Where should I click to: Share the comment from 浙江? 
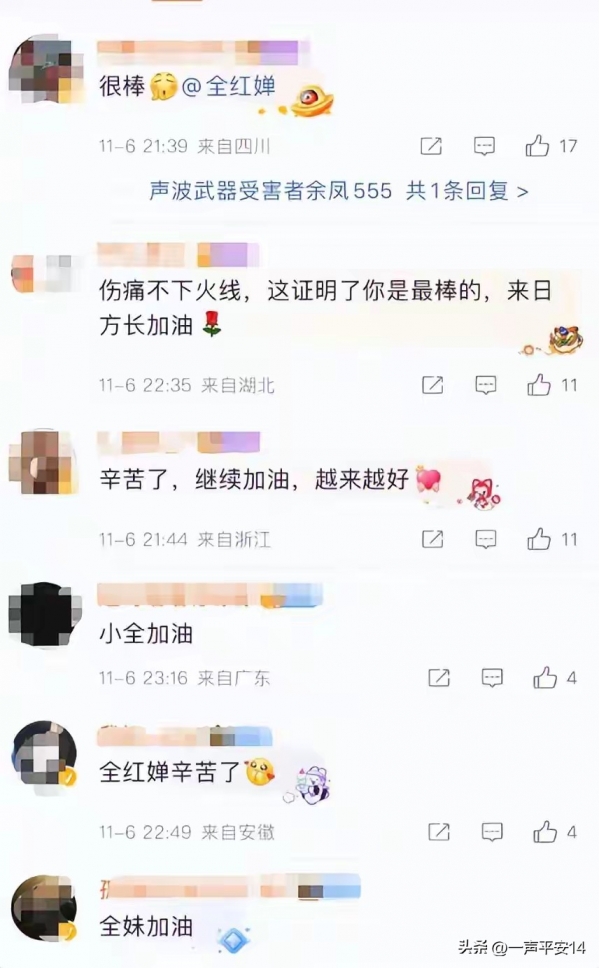(432, 539)
